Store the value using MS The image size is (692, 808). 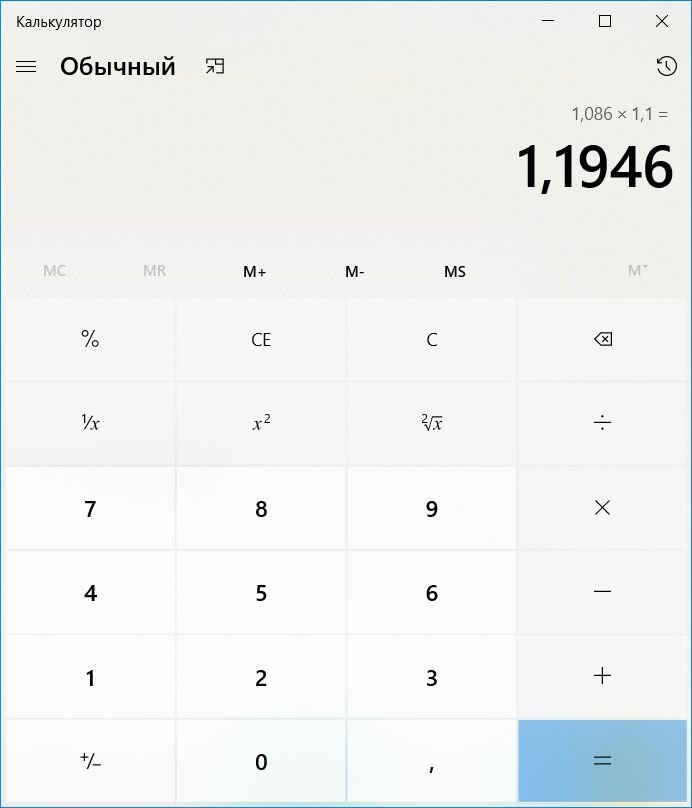click(455, 271)
